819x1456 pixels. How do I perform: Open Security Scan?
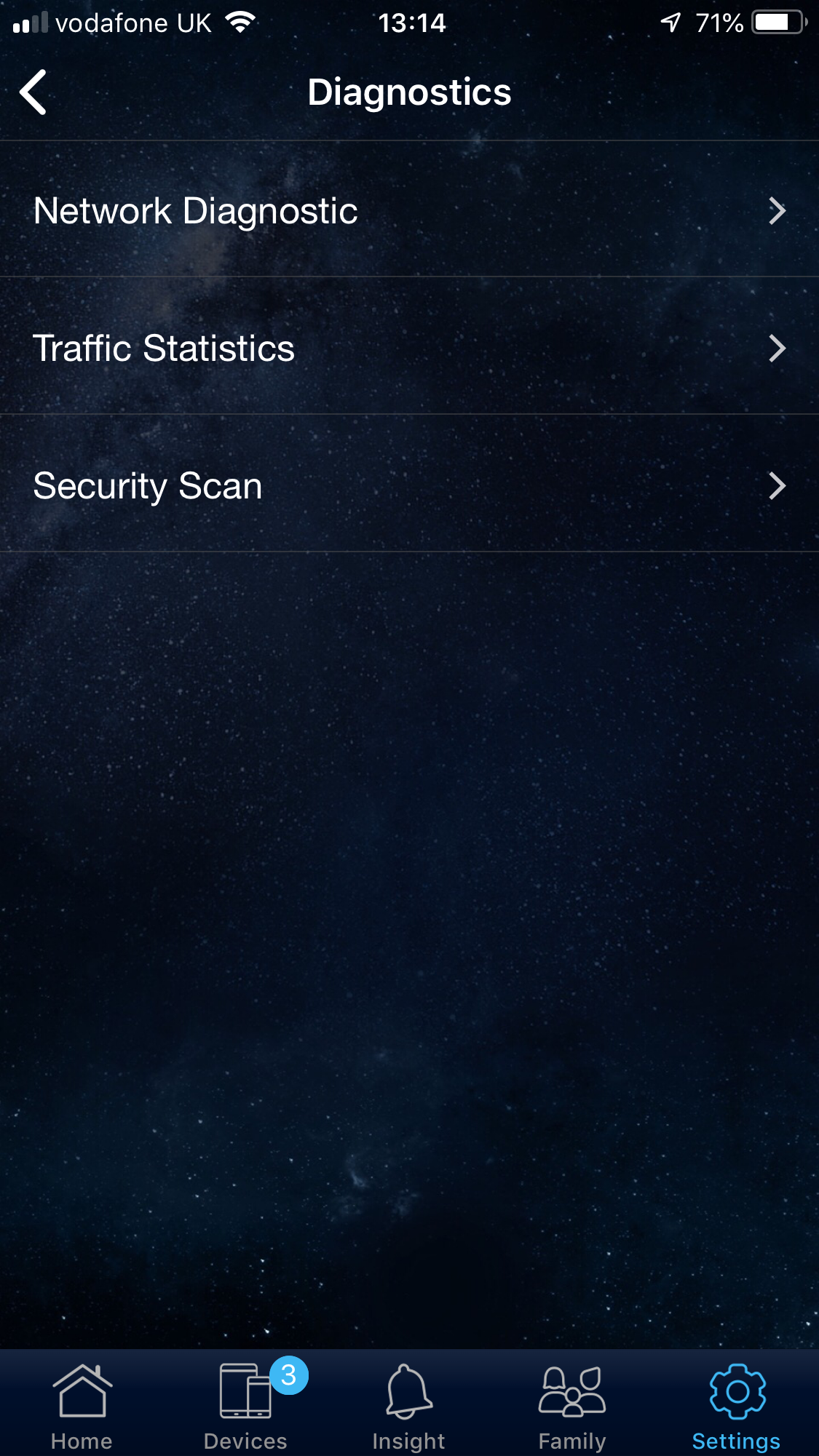[x=409, y=485]
